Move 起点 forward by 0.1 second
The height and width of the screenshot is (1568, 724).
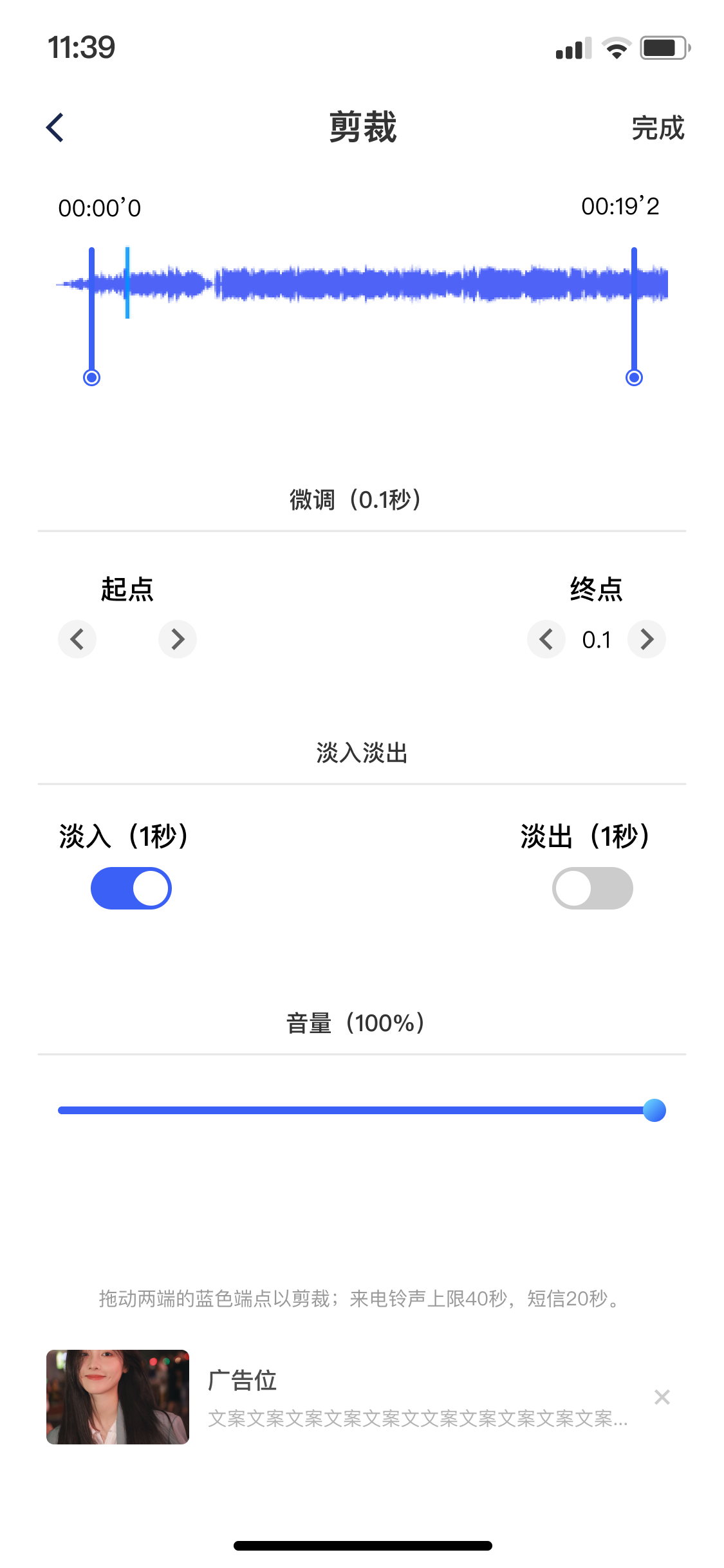coord(178,639)
